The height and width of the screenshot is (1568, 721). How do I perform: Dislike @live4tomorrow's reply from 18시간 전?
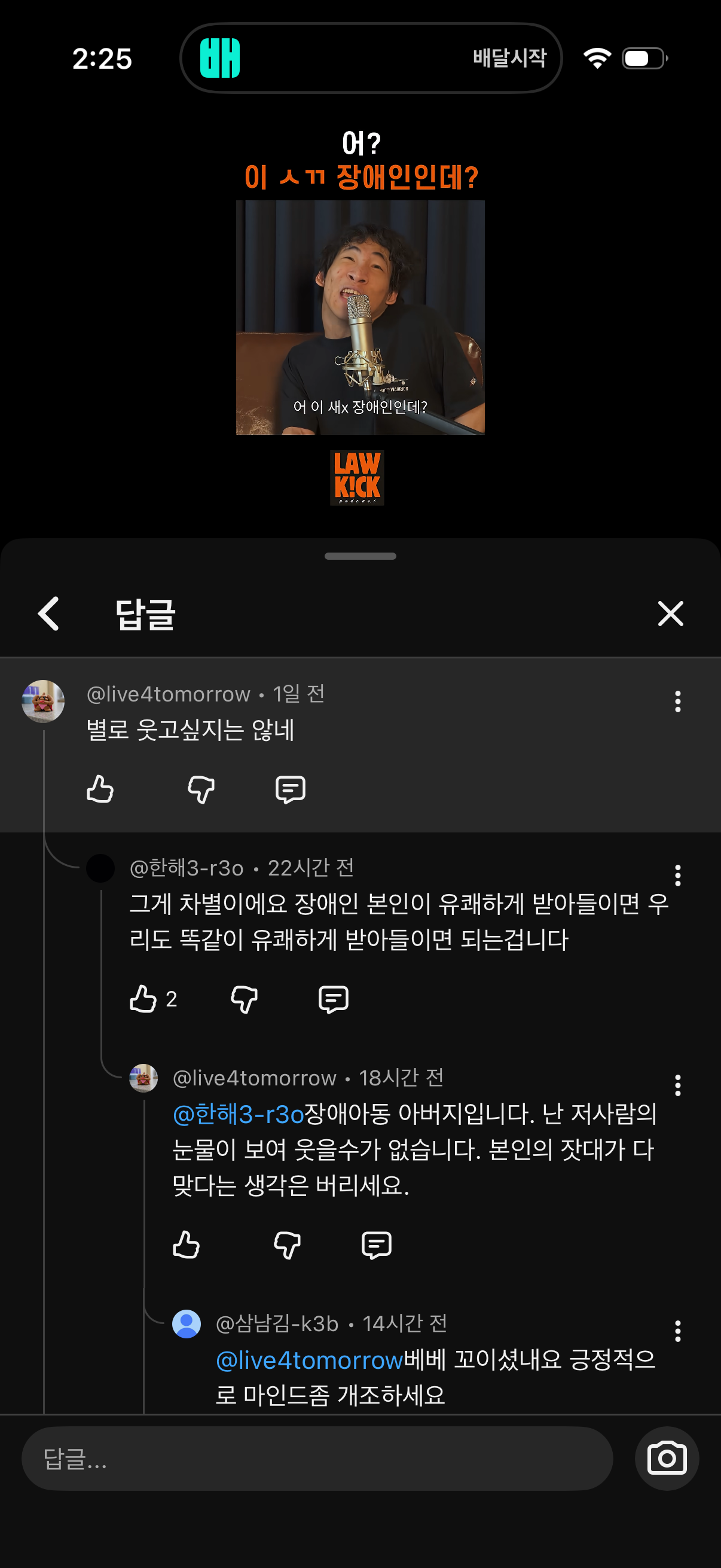pos(286,1228)
